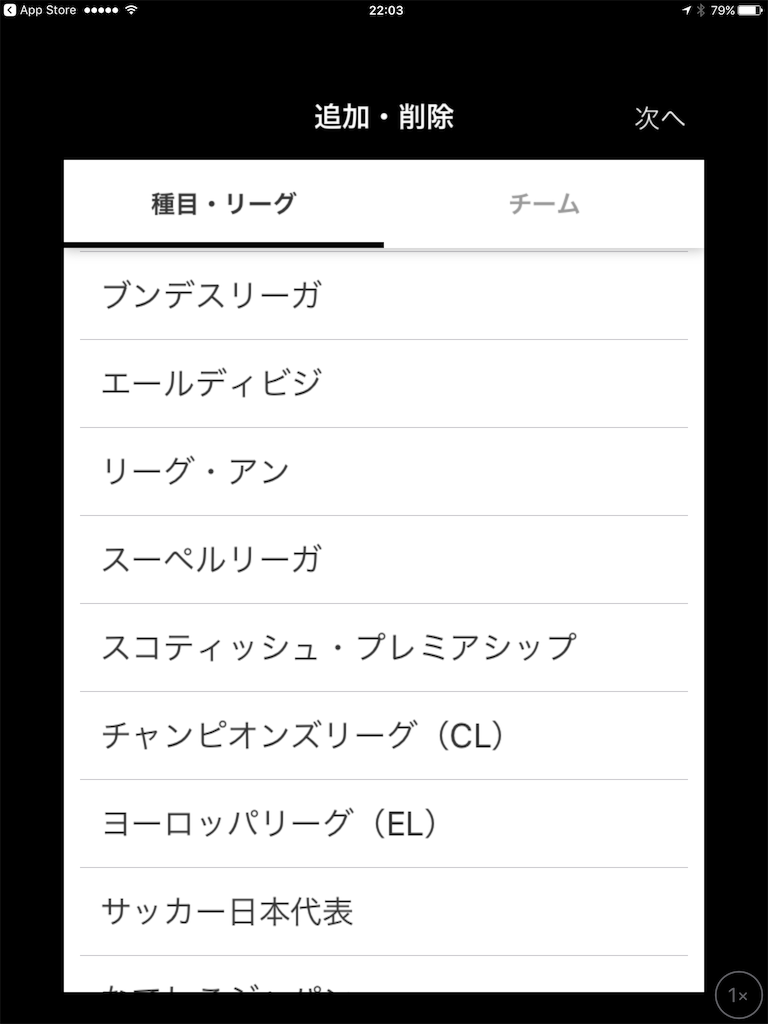Select ヨーロッパリーグ（EL）
Image resolution: width=768 pixels, height=1024 pixels.
(384, 824)
